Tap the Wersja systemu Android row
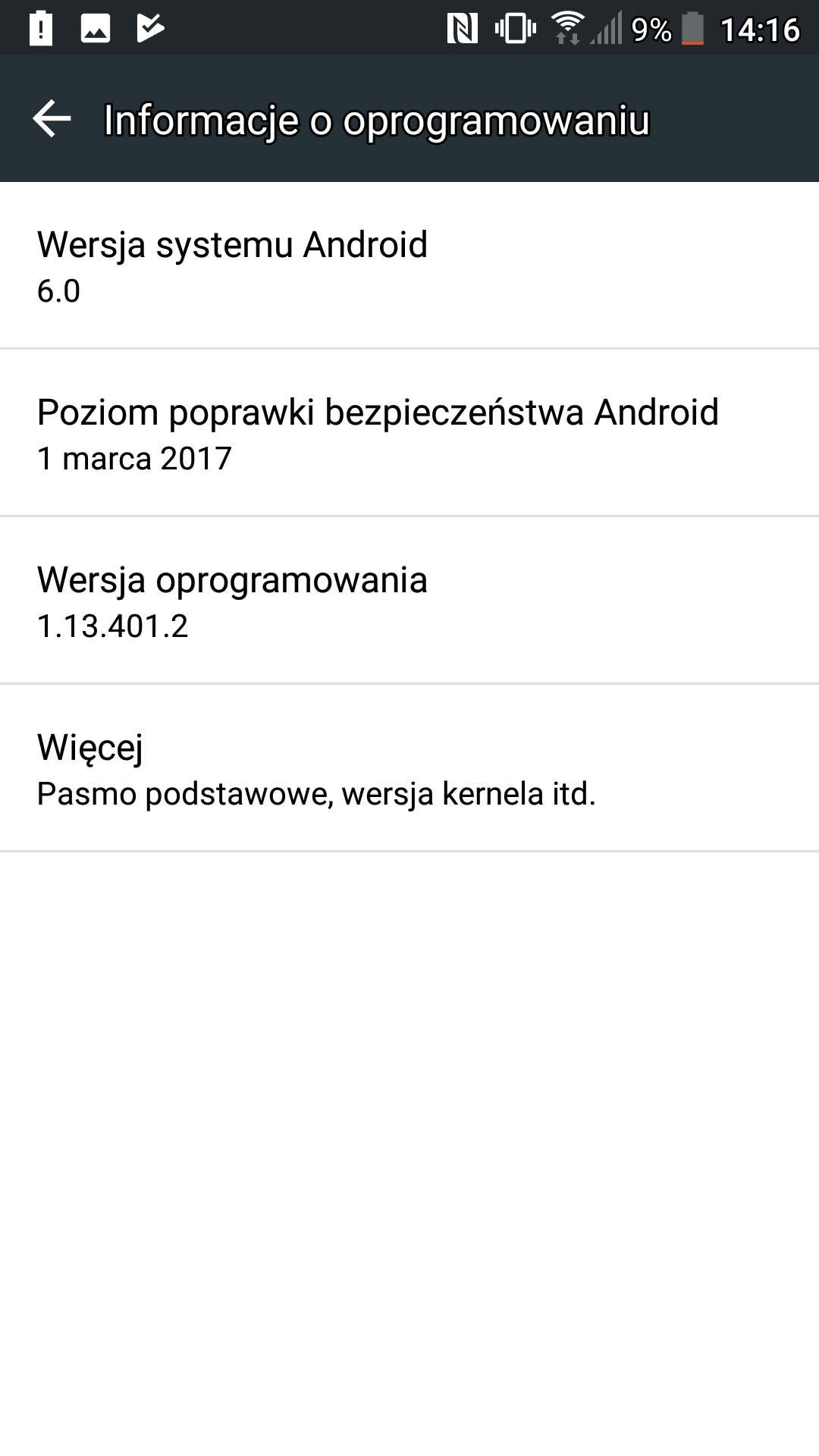This screenshot has height=1456, width=819. tap(409, 265)
